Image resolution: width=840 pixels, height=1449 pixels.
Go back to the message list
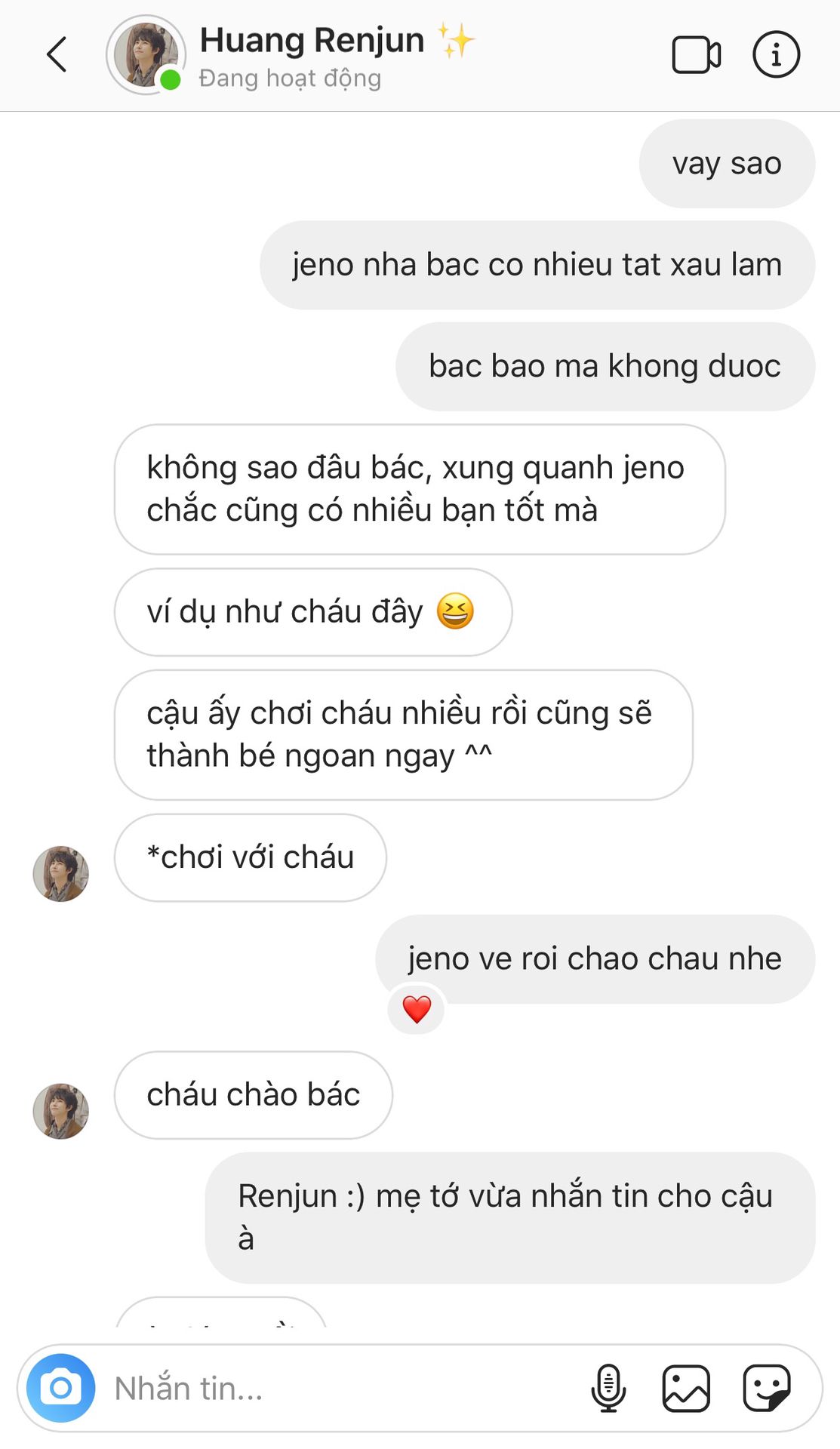(x=57, y=54)
